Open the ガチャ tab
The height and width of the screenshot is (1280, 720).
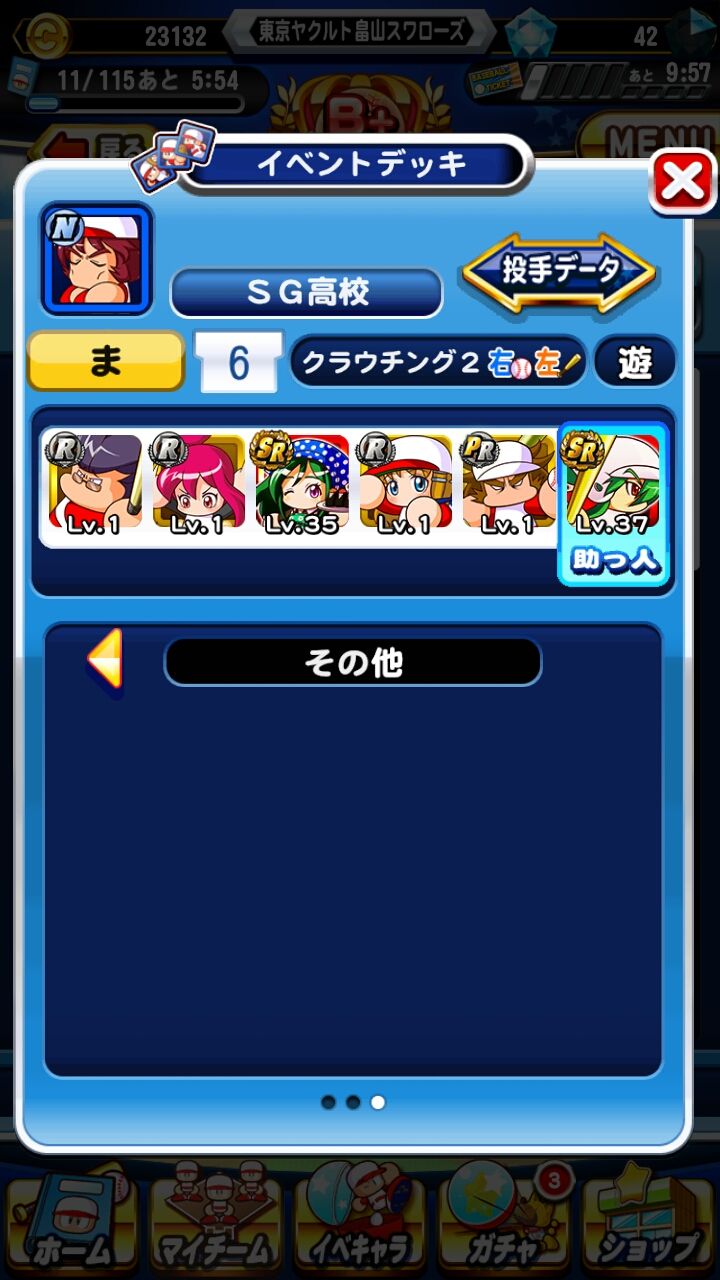(x=500, y=1224)
